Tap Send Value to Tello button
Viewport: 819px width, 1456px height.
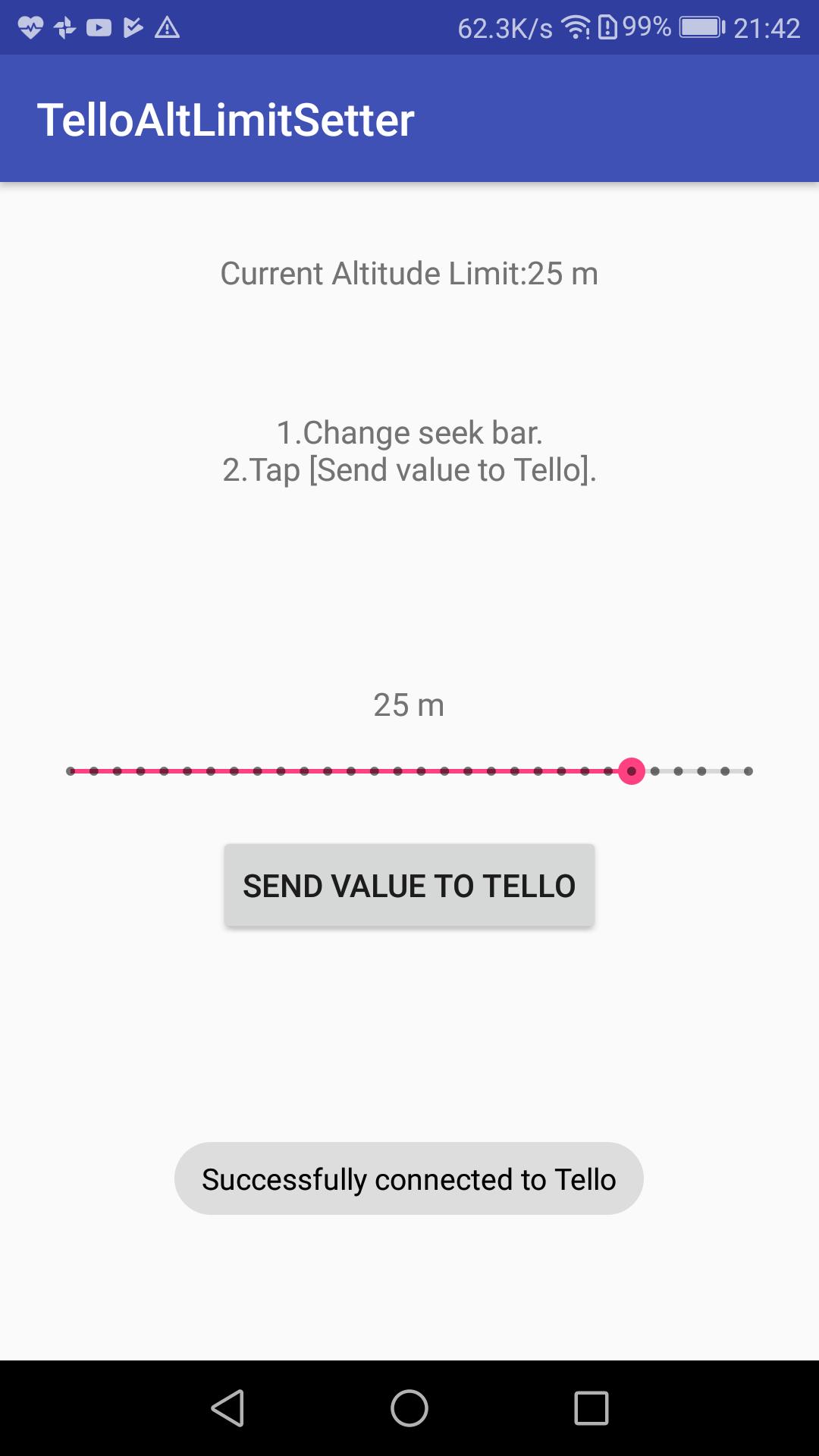[x=409, y=886]
